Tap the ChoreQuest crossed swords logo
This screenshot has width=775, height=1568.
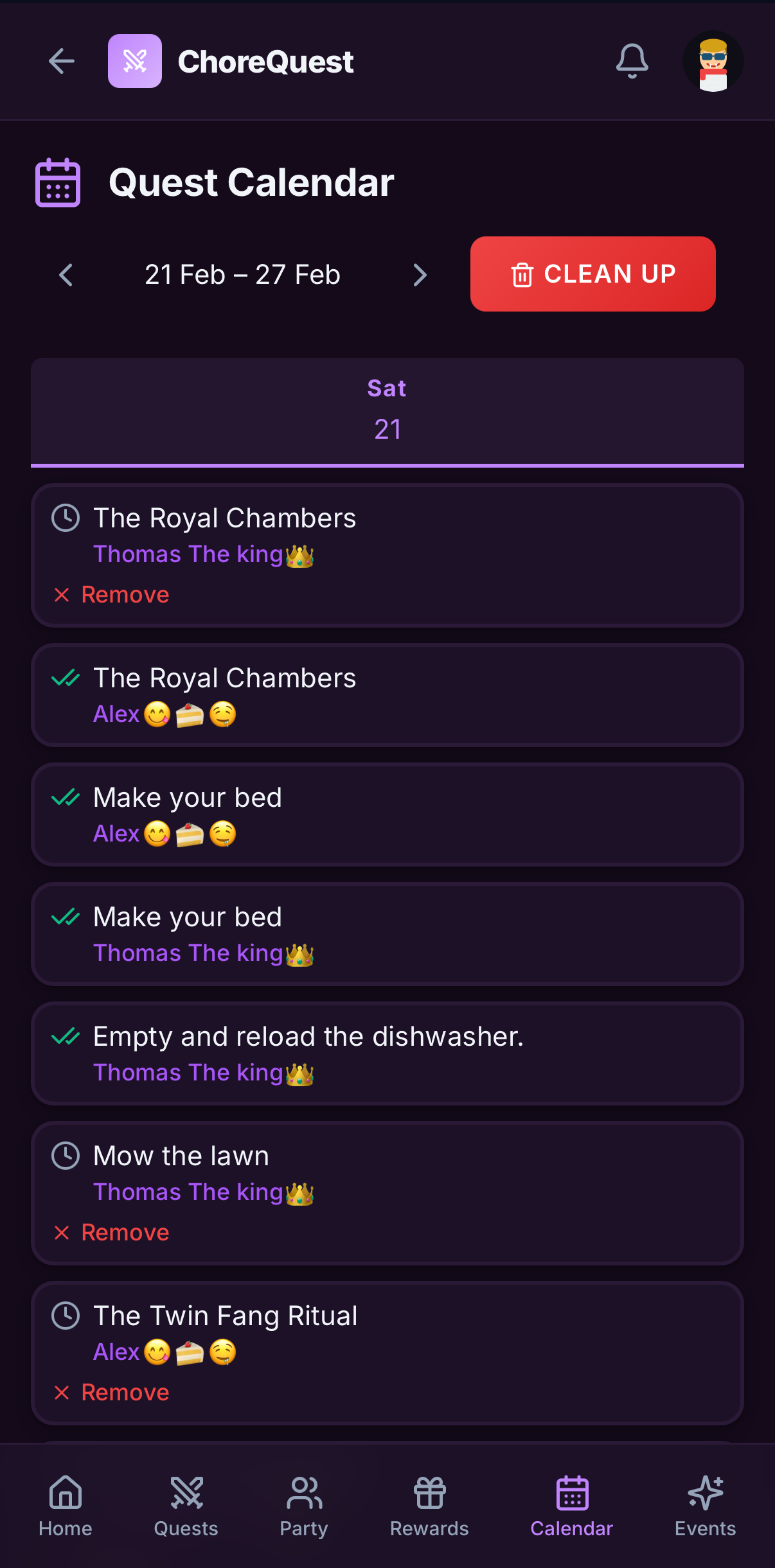(x=135, y=61)
